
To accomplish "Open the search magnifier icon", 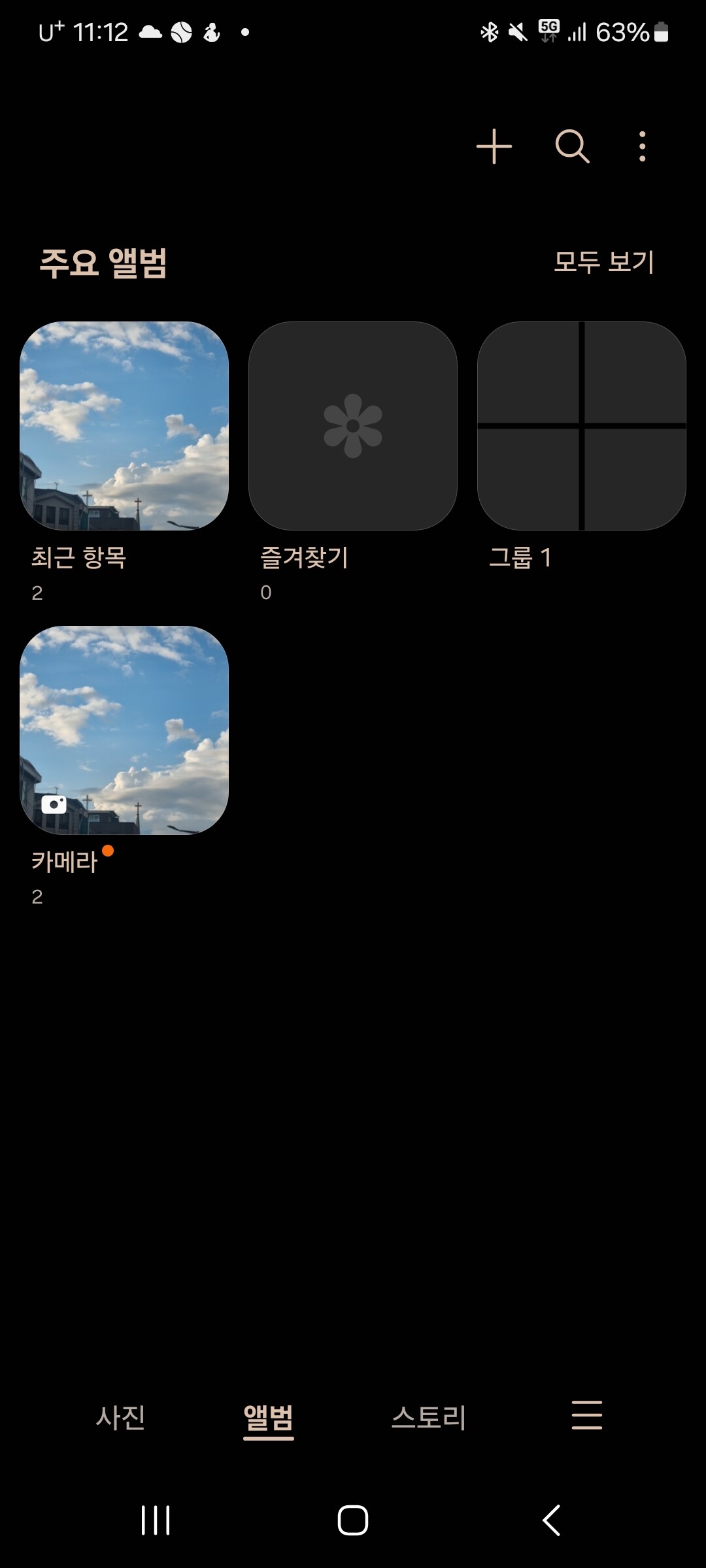I will (x=572, y=146).
